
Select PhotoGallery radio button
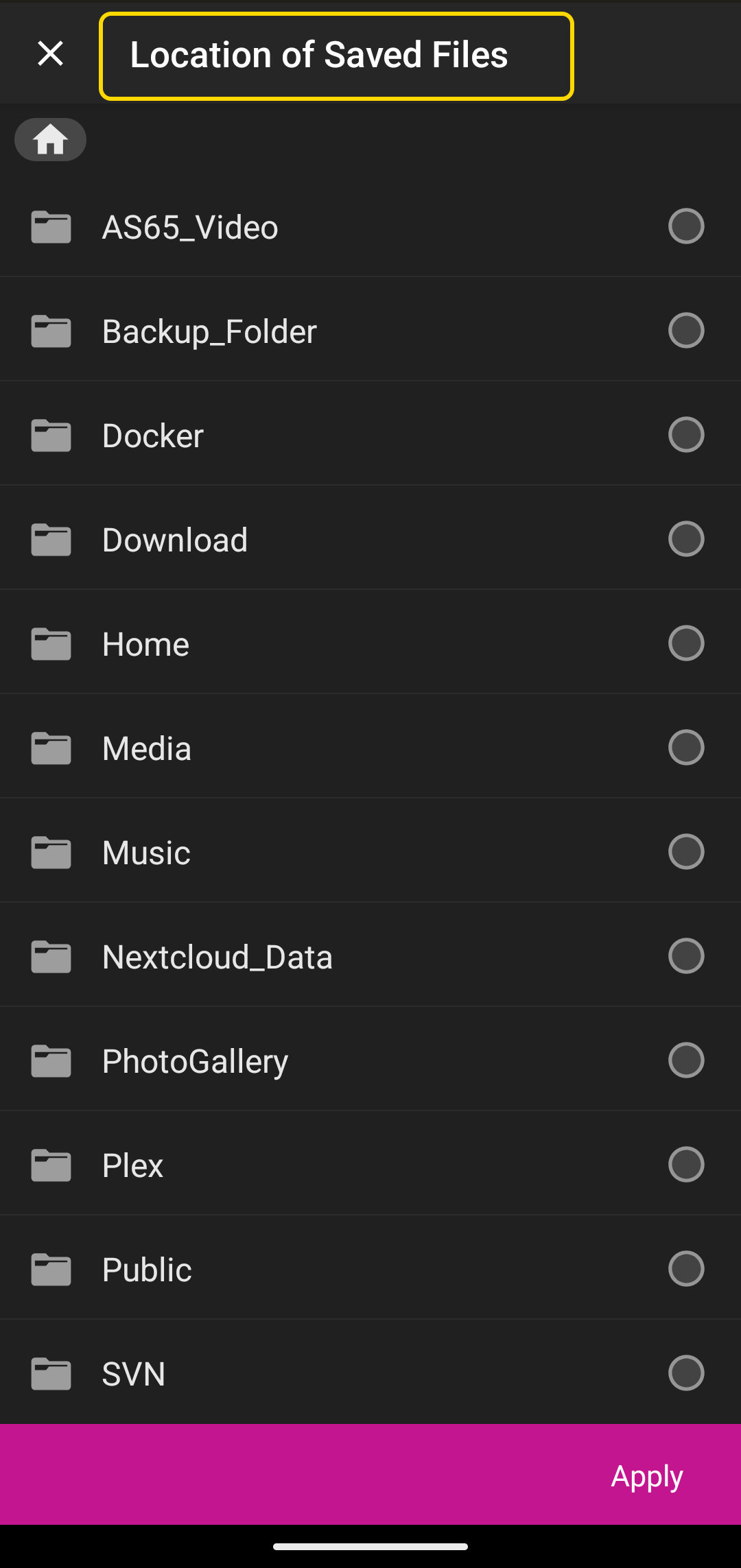[686, 1060]
